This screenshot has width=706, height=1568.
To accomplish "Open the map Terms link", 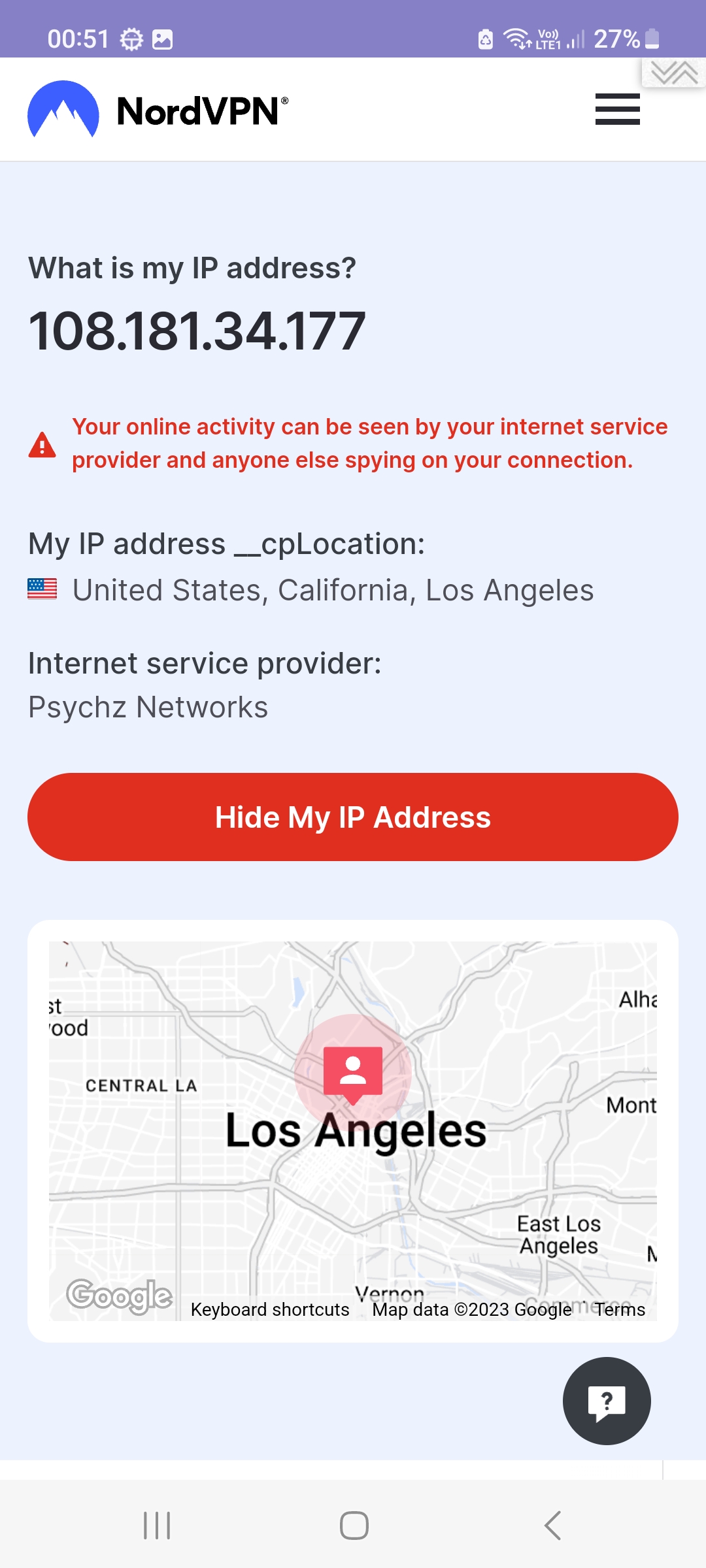I will [x=620, y=1309].
